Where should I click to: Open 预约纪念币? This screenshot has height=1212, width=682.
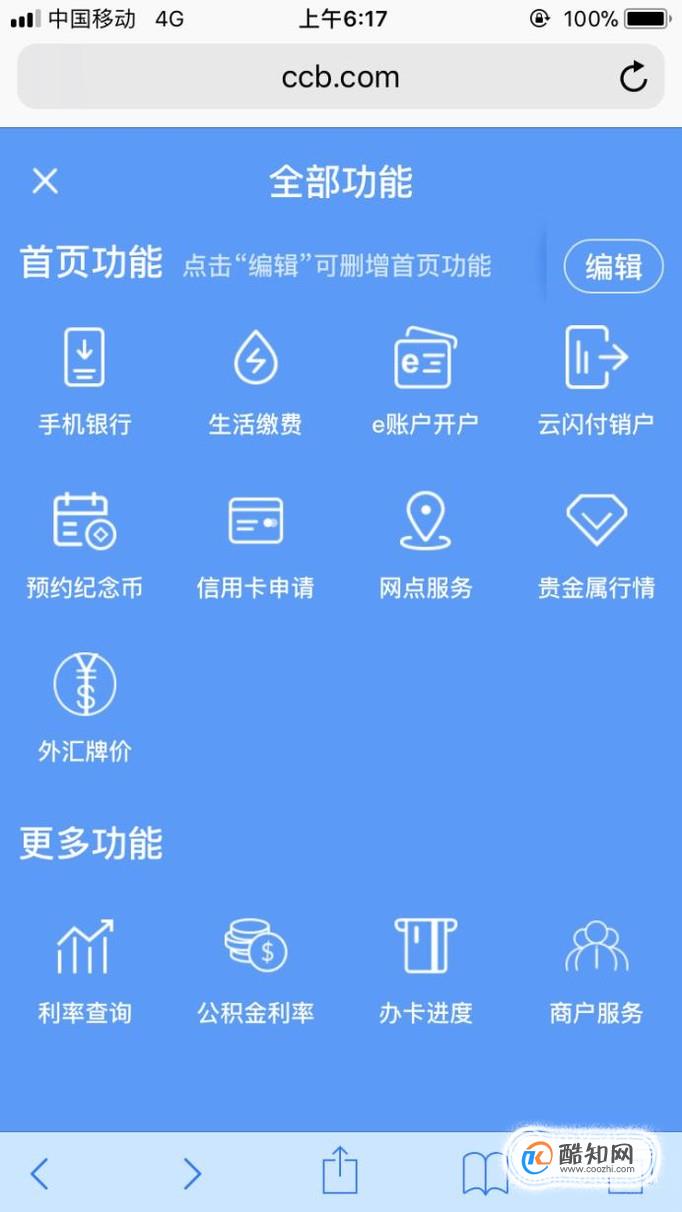(85, 545)
